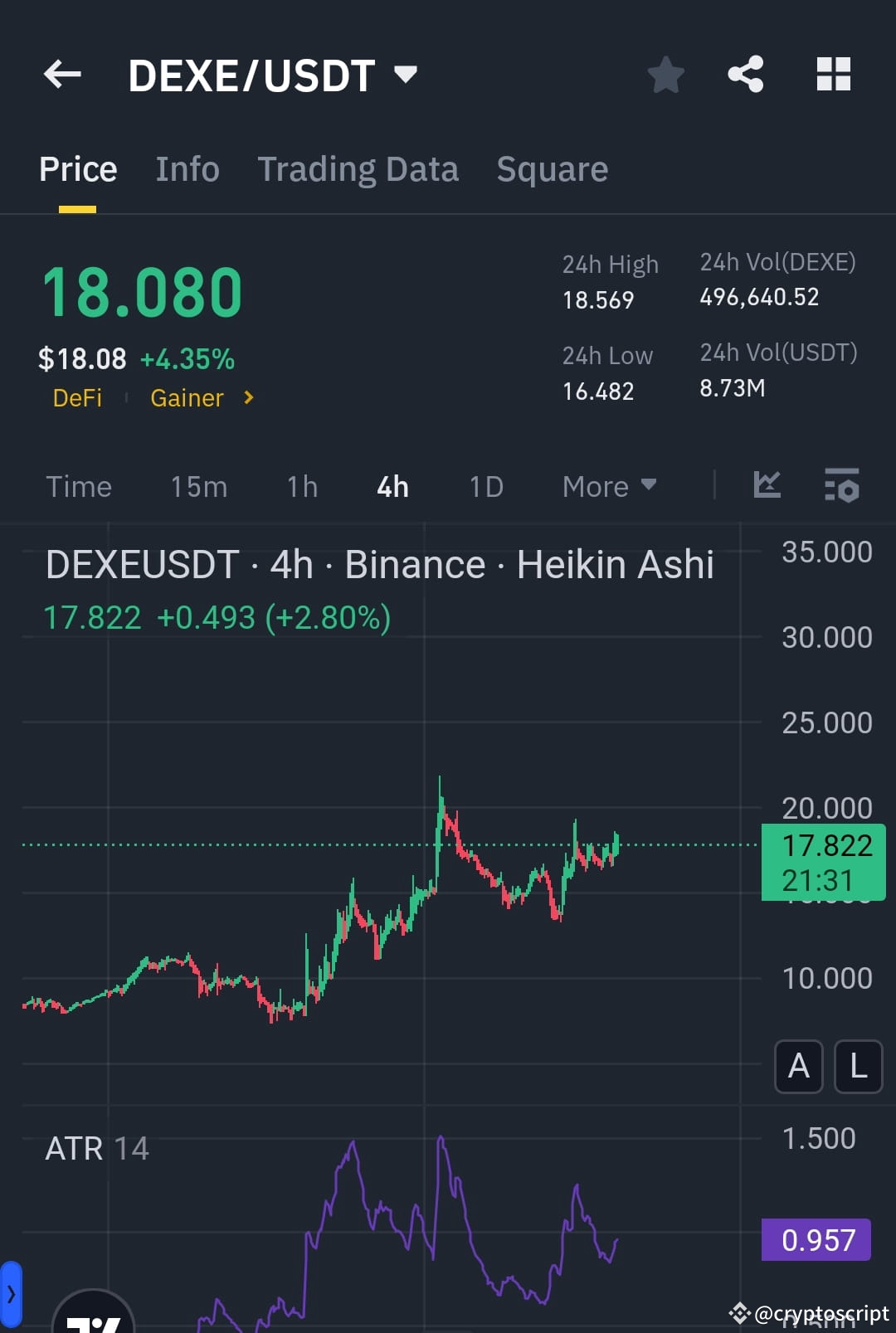896x1333 pixels.
Task: Toggle the favorite star for DEXE/USDT
Action: pos(666,74)
